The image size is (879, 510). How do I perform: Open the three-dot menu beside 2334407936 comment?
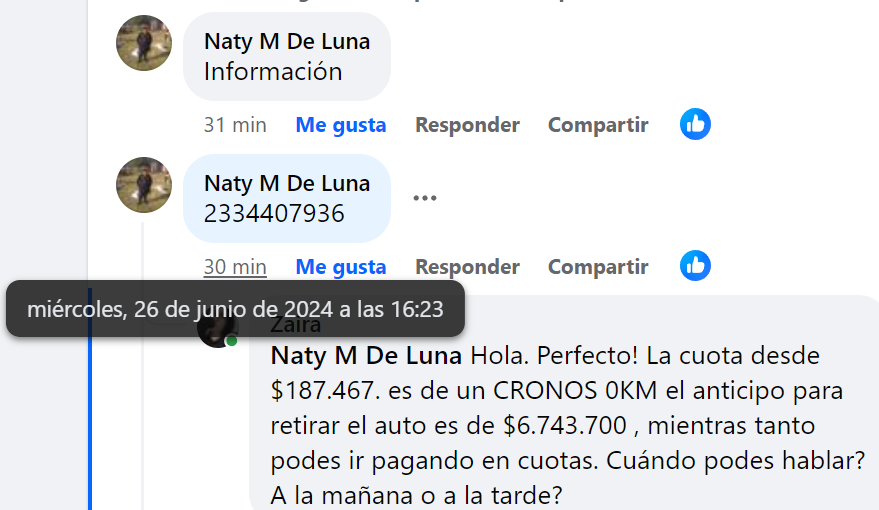[x=425, y=198]
